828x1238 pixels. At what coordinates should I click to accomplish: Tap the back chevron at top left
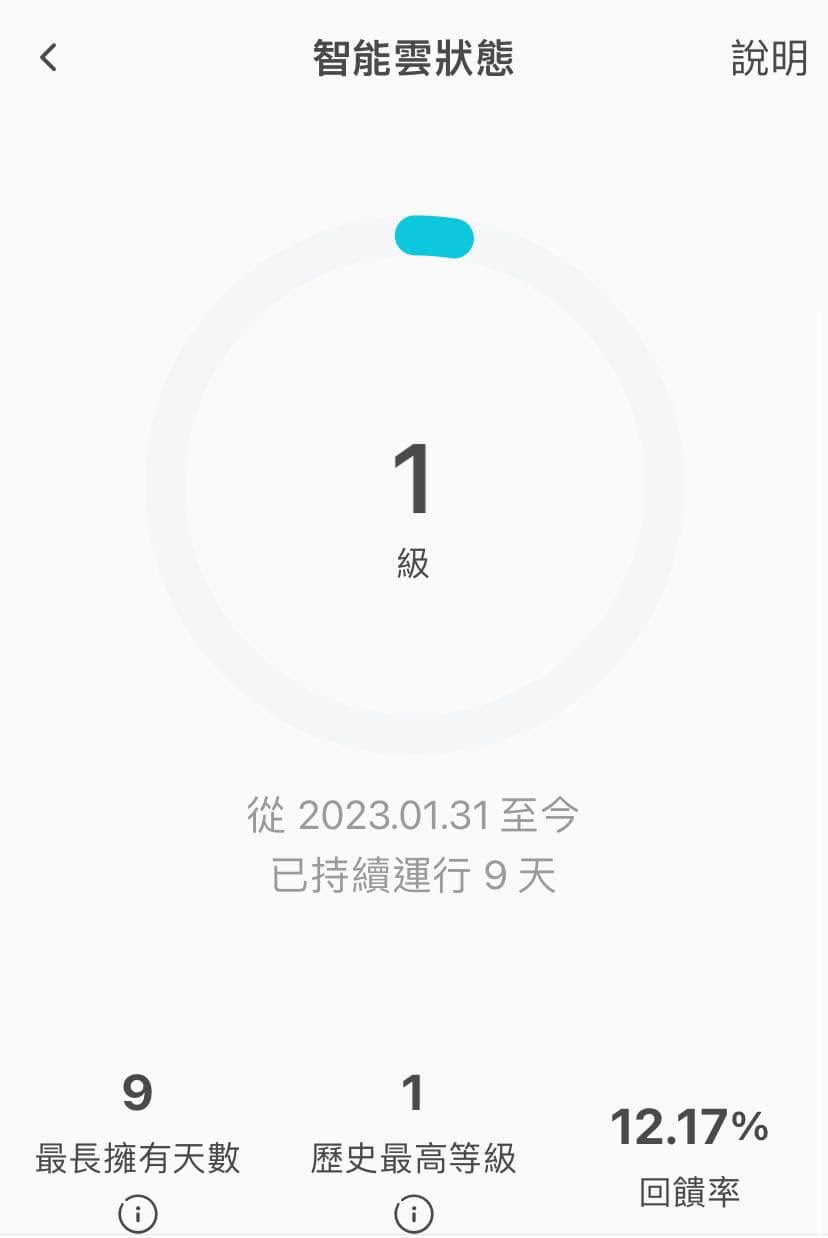click(x=46, y=58)
